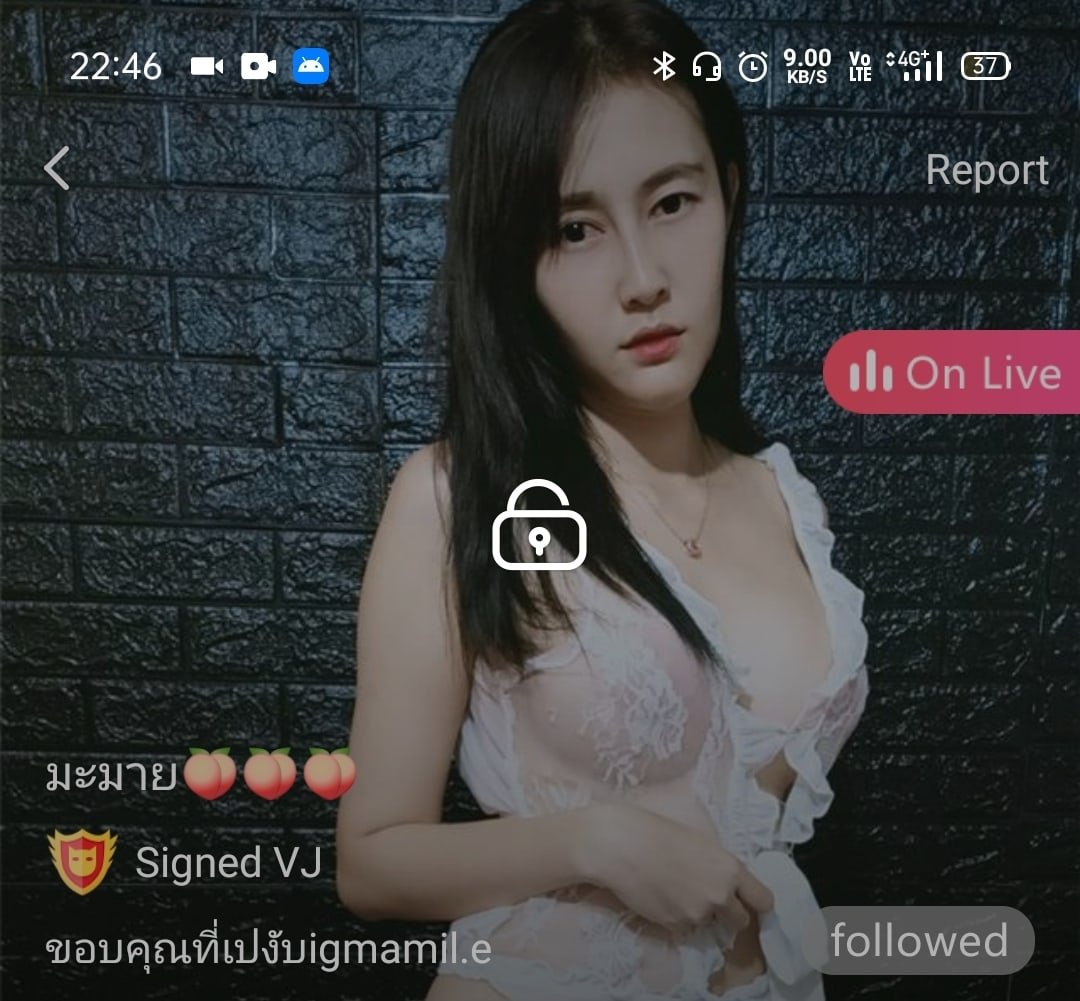Join the On Live stream
The width and height of the screenshot is (1080, 1001).
click(952, 373)
